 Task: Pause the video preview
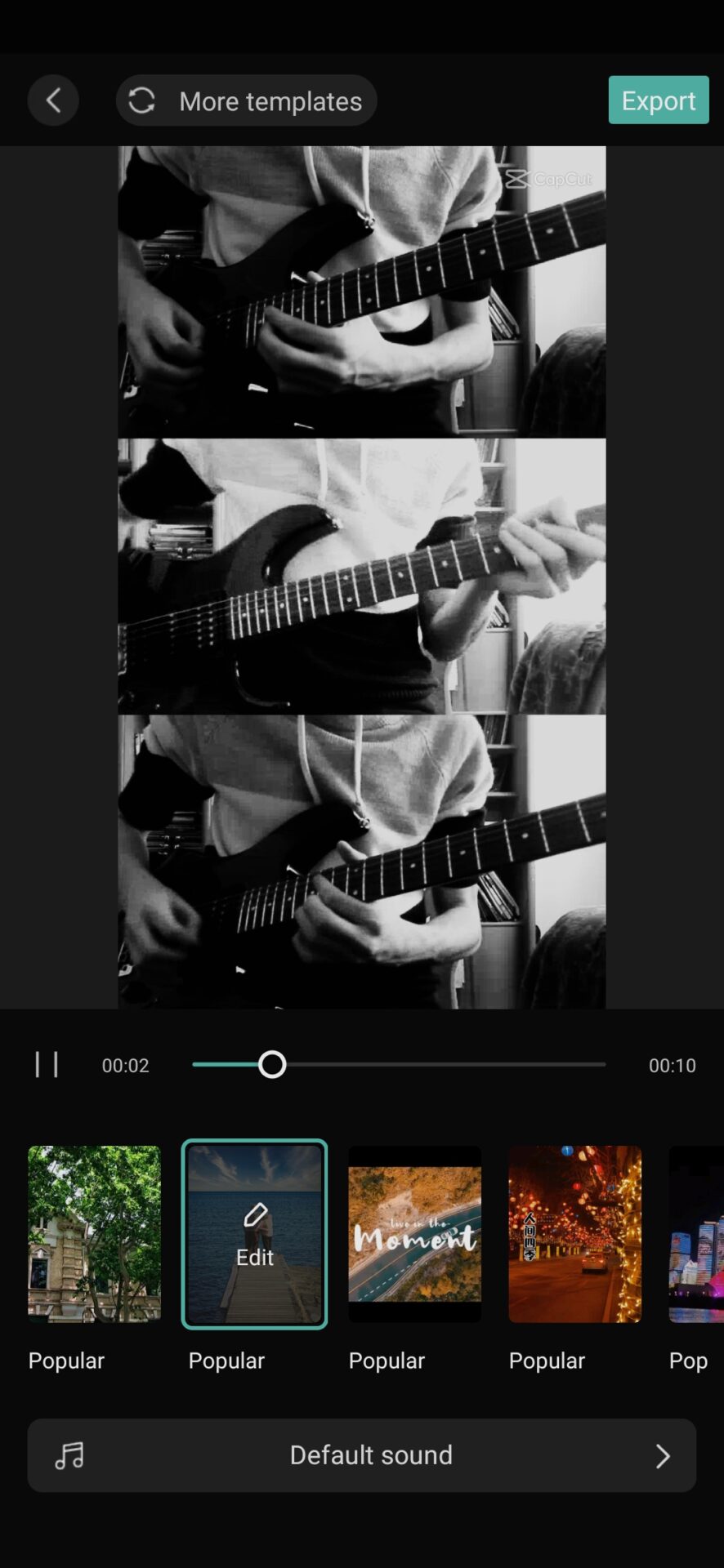point(47,1065)
